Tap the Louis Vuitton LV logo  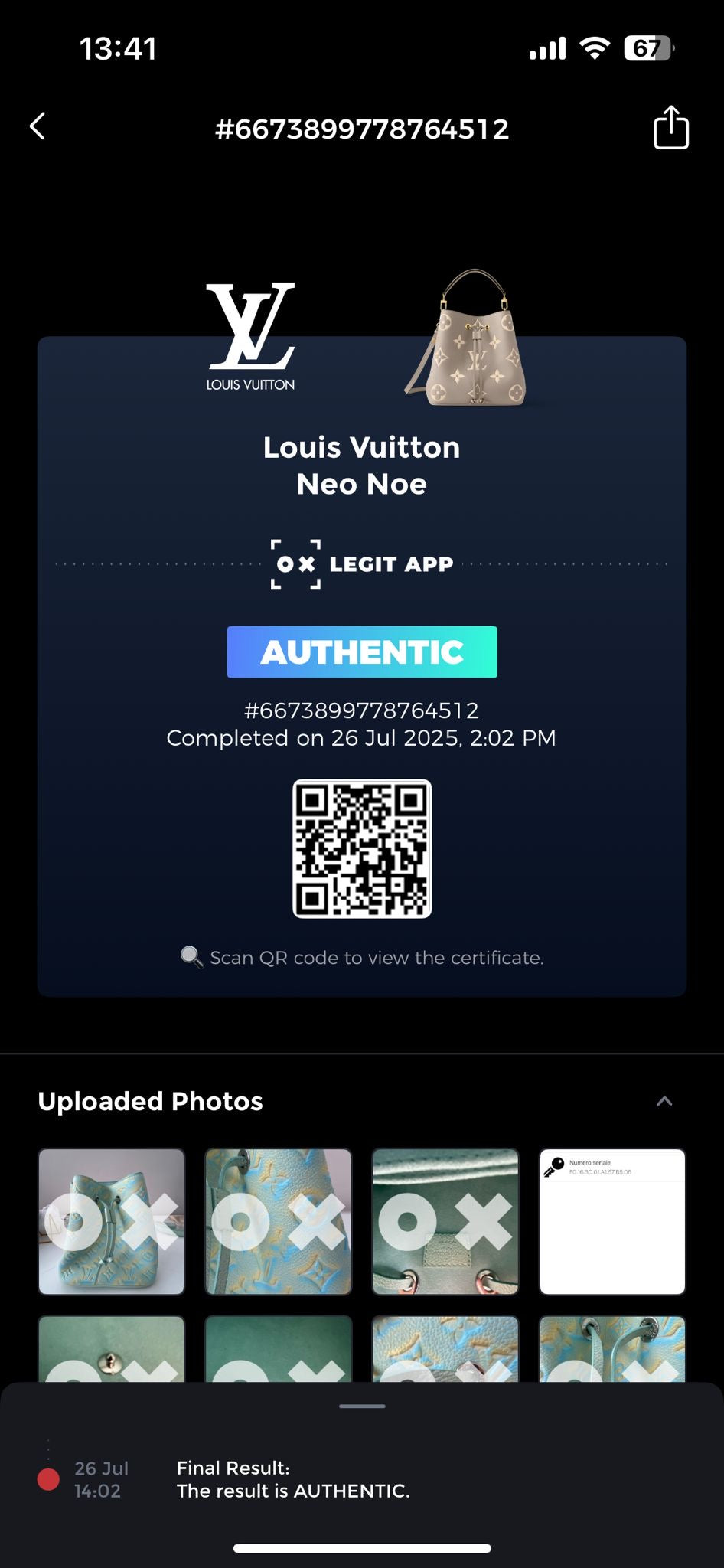click(x=250, y=329)
